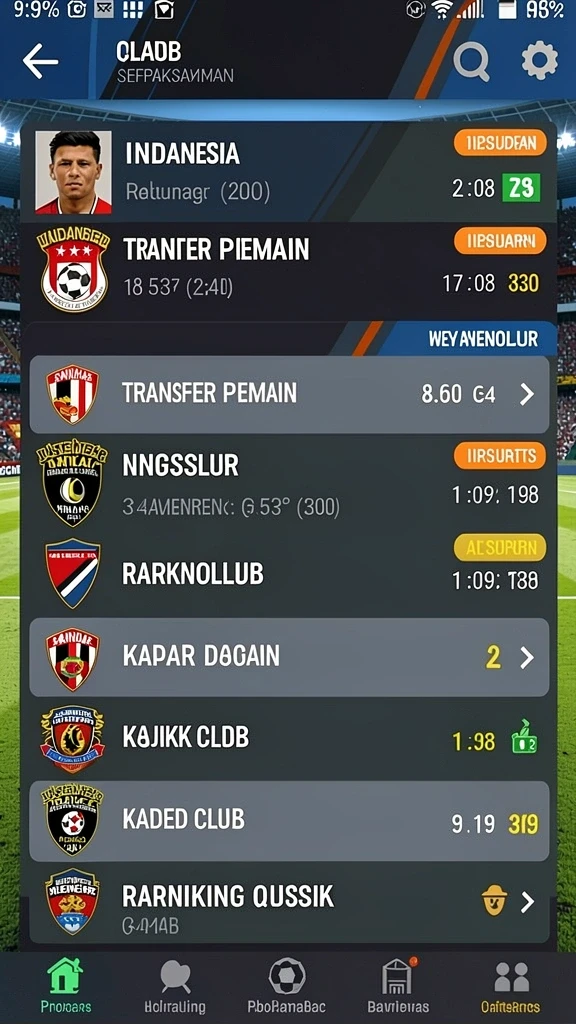Go back using the arrow
Viewport: 576px width, 1024px height.
[40, 61]
